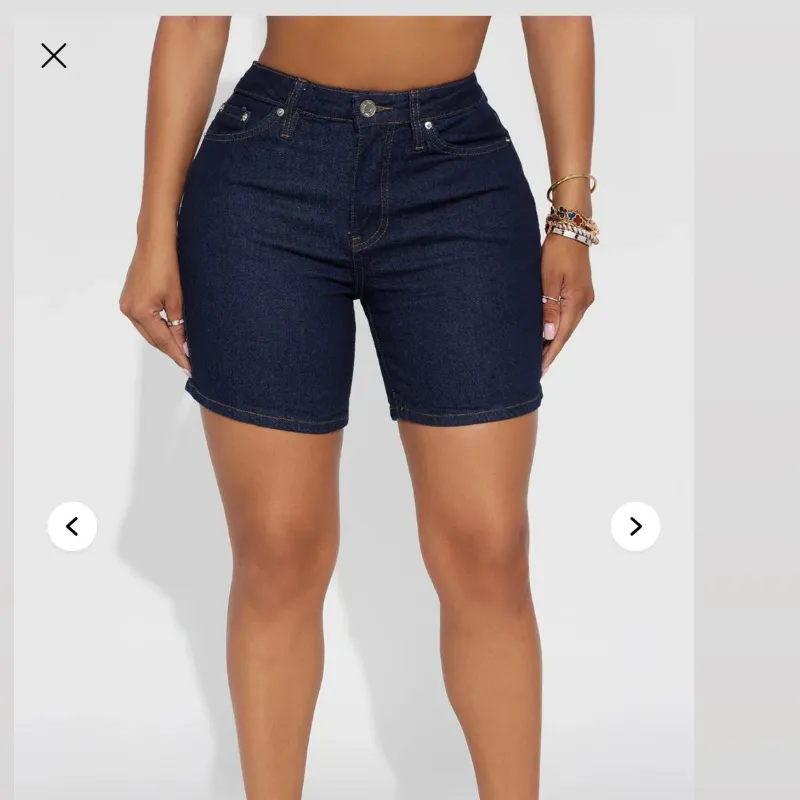Show the next product photo
This screenshot has width=800, height=800.
pyautogui.click(x=635, y=526)
